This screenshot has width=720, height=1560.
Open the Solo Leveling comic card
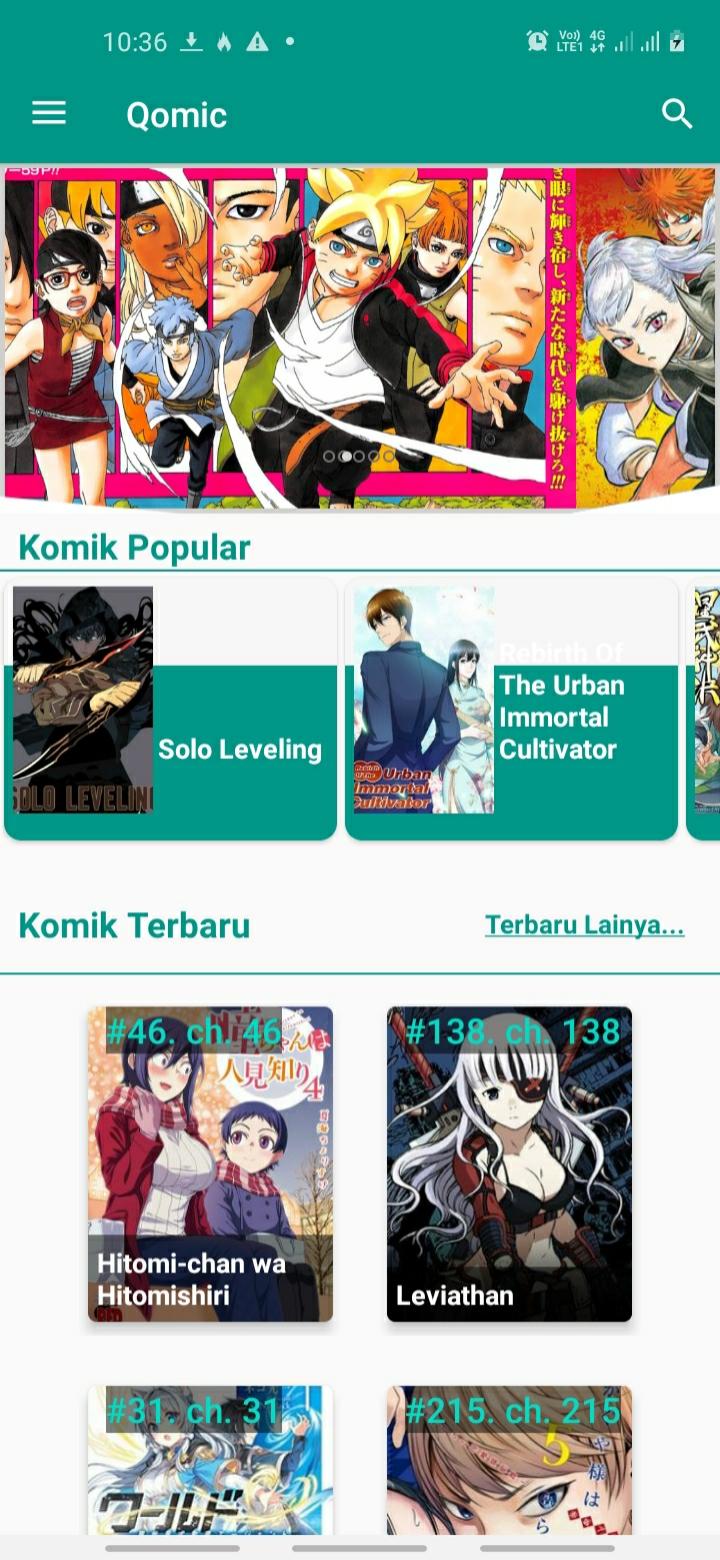click(170, 710)
